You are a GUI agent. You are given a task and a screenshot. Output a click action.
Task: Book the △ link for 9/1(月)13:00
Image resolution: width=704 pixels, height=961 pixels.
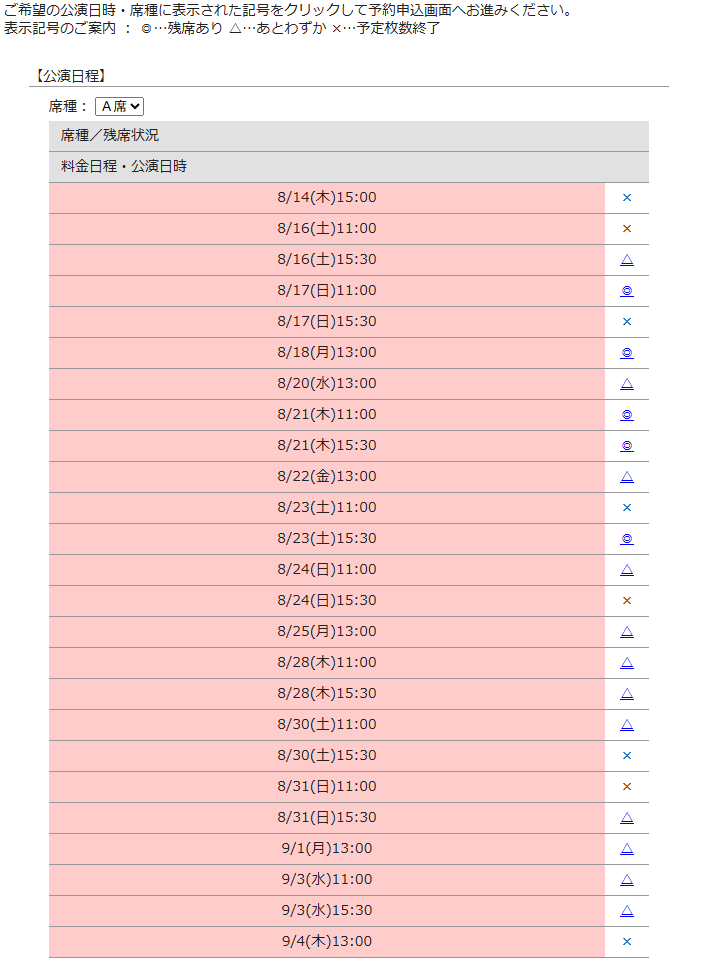[627, 849]
